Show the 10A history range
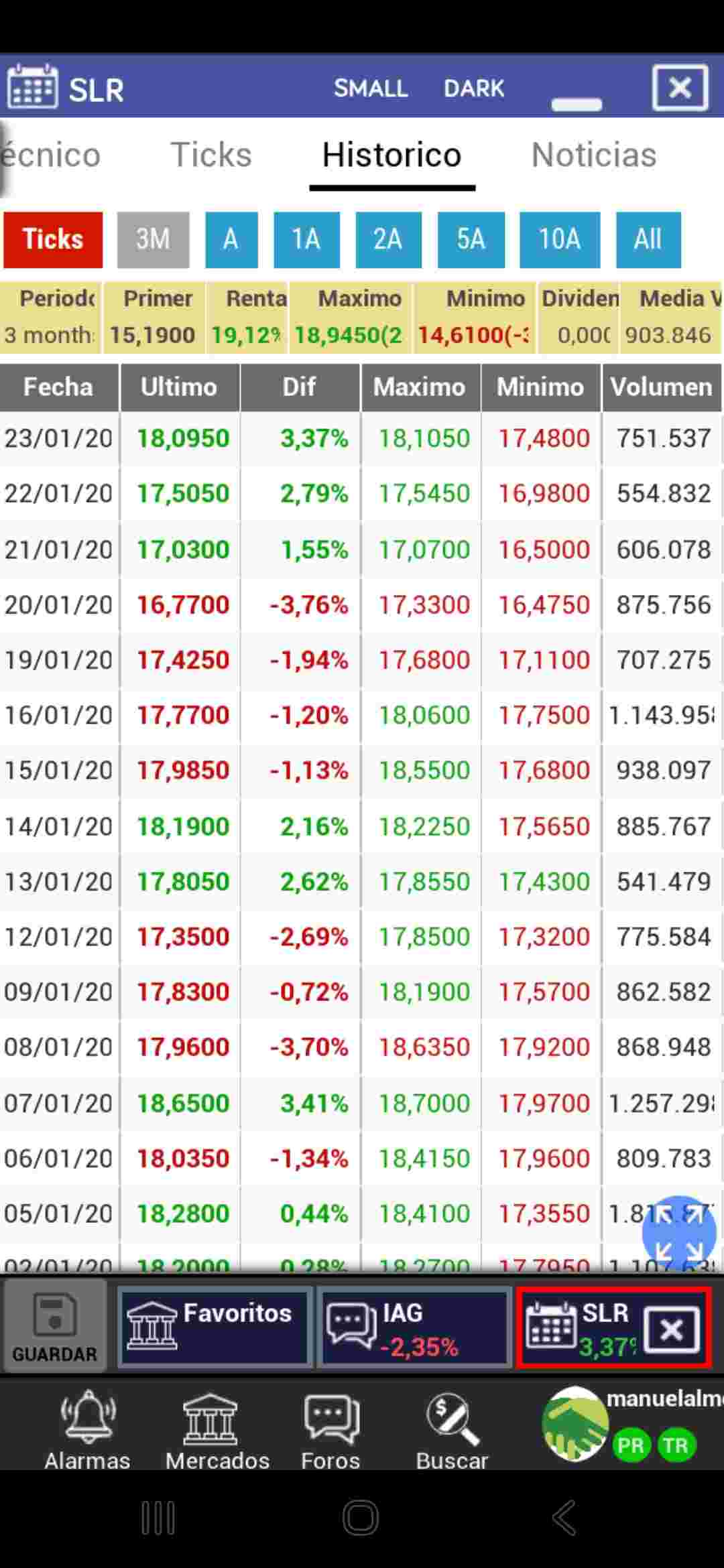Screen dimensions: 724x1568 tap(559, 239)
